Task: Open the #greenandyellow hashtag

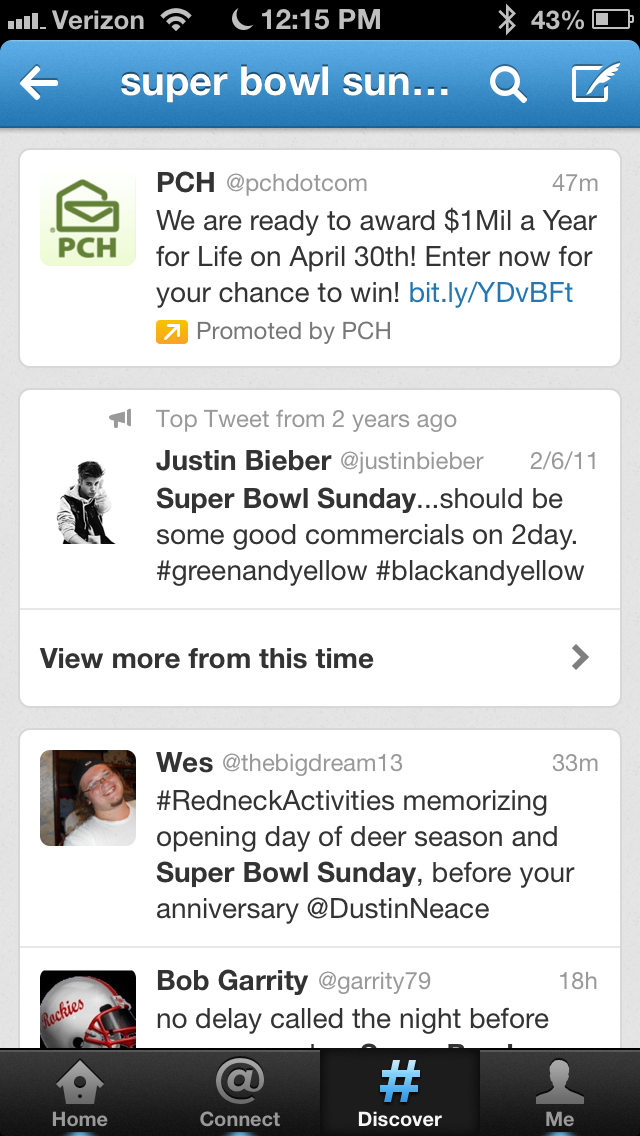Action: click(x=262, y=571)
